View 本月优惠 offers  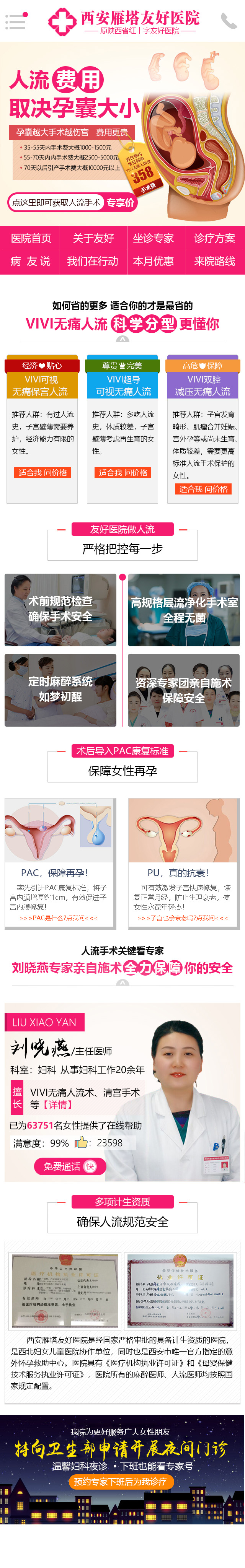pyautogui.click(x=153, y=261)
